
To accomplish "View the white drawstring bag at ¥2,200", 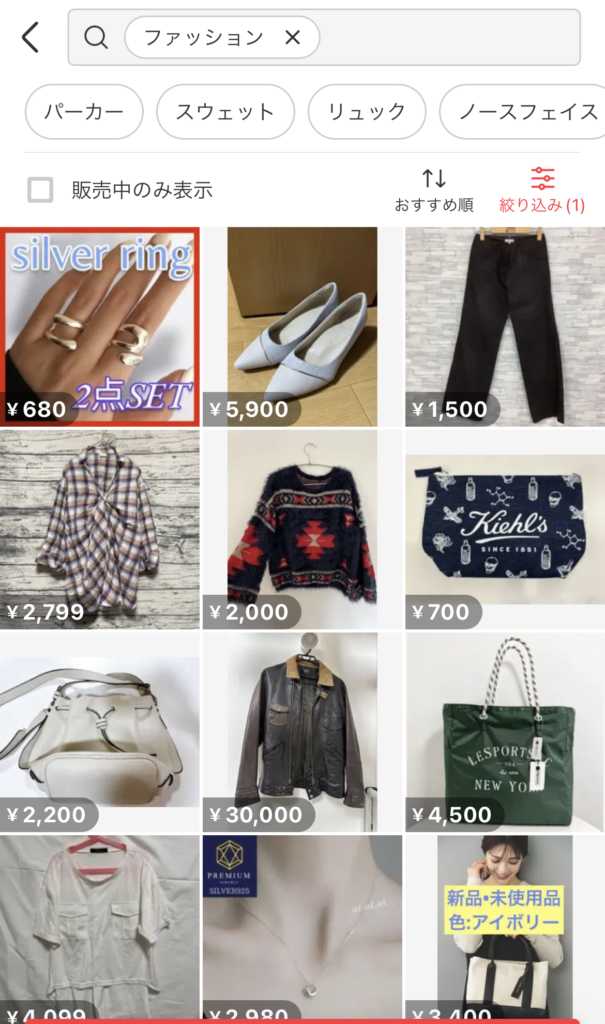I will coord(100,732).
